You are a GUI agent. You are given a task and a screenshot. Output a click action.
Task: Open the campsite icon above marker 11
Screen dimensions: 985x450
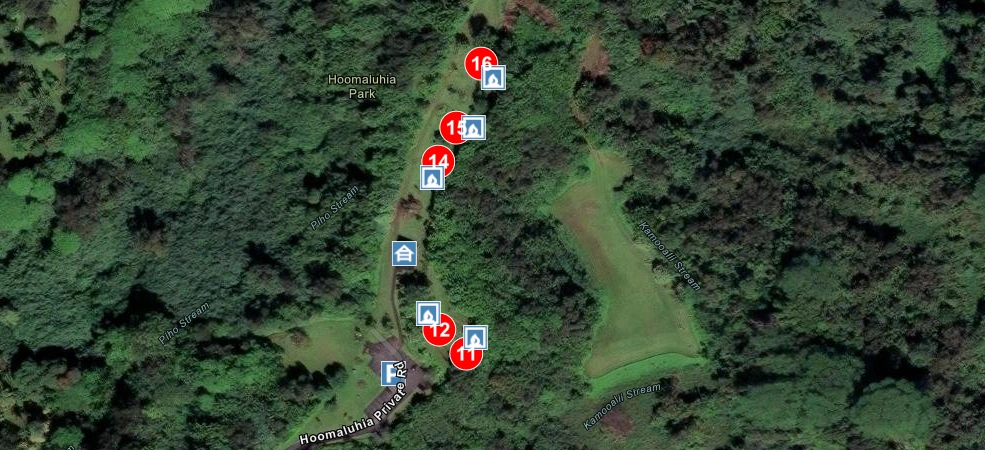tap(476, 337)
